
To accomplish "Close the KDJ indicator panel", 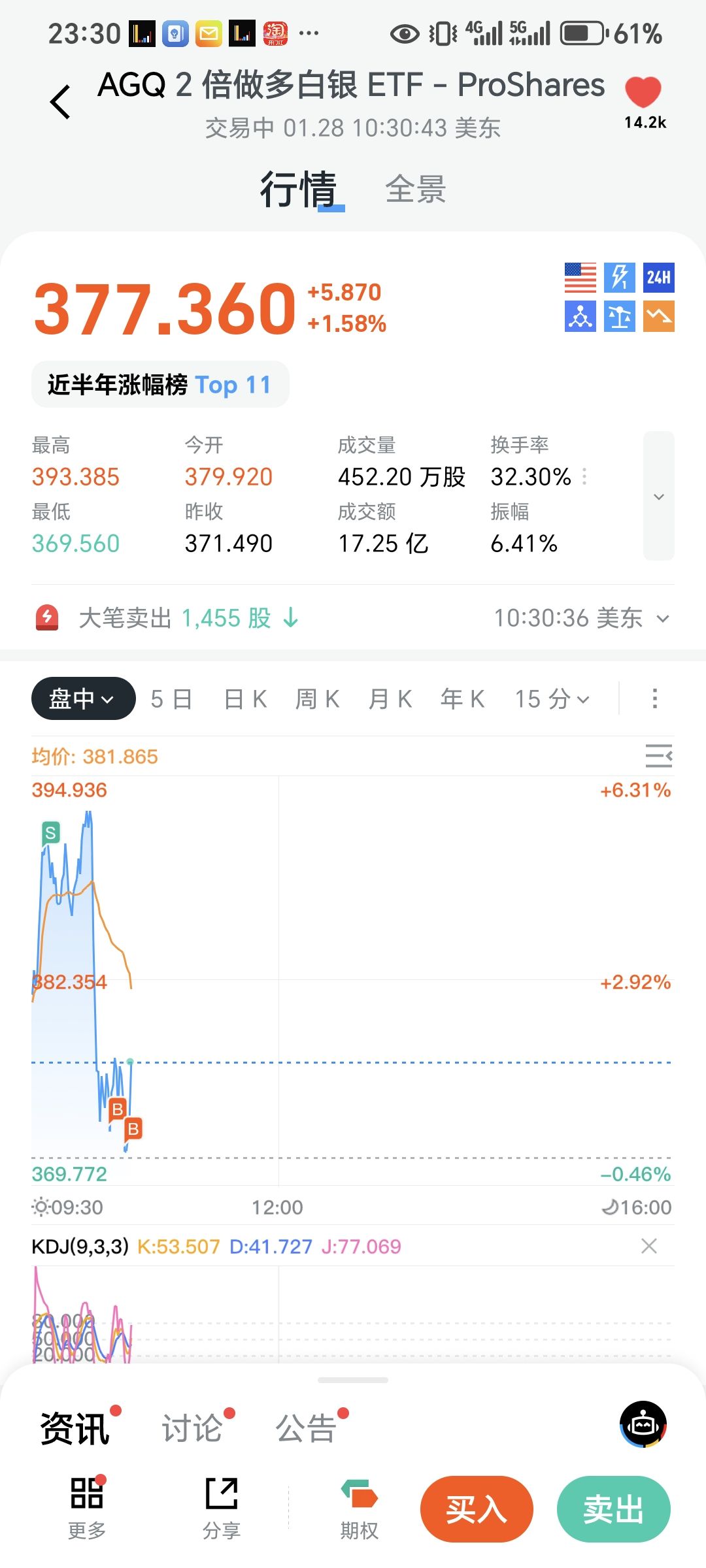I will 649,1246.
